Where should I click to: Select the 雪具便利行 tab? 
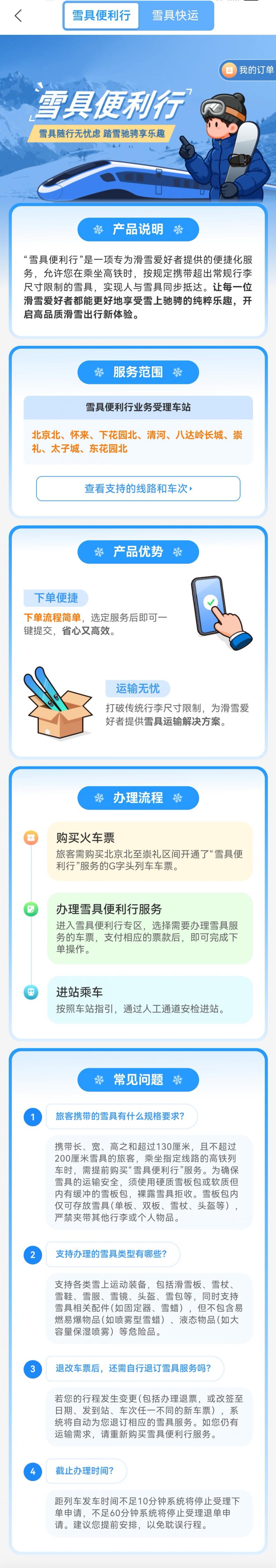[x=101, y=16]
